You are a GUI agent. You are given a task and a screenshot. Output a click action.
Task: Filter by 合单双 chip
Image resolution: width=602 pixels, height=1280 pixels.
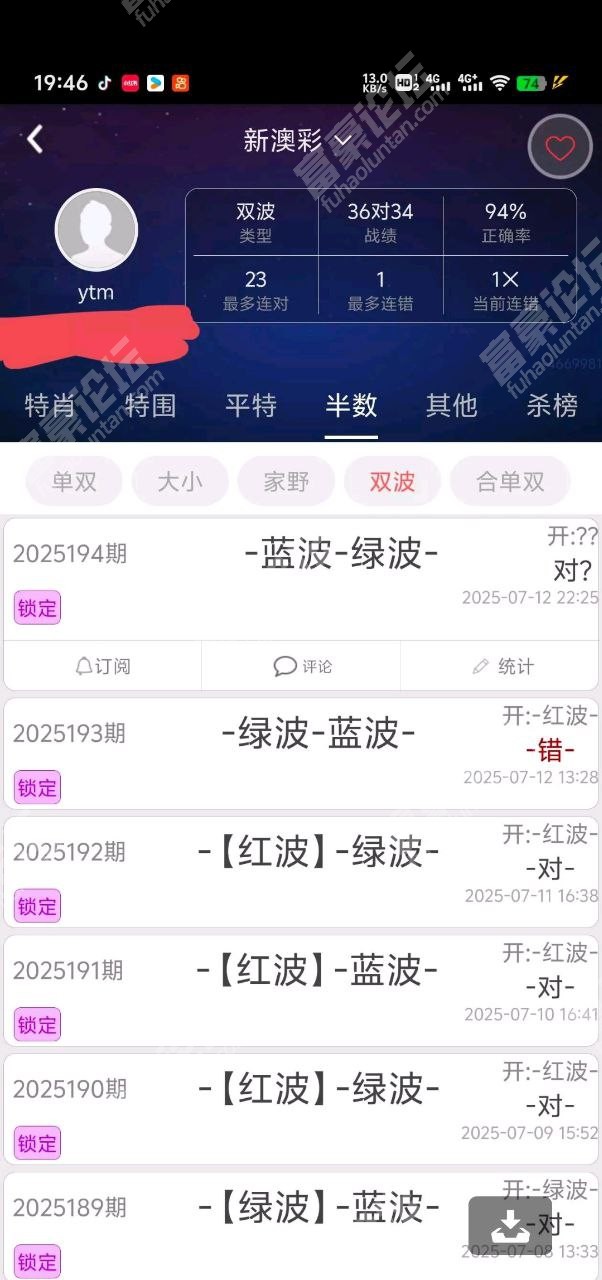tap(510, 482)
